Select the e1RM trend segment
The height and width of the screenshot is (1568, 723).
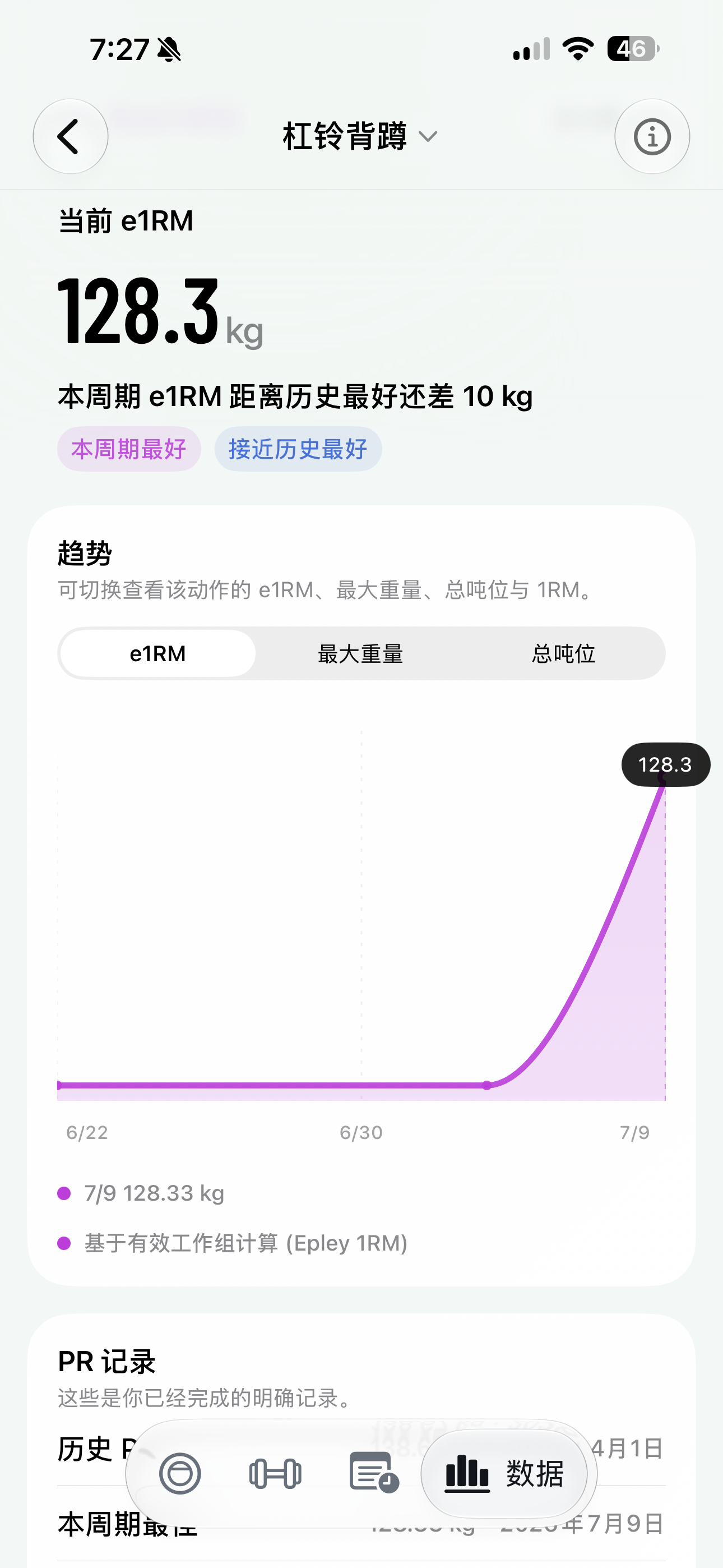click(158, 654)
